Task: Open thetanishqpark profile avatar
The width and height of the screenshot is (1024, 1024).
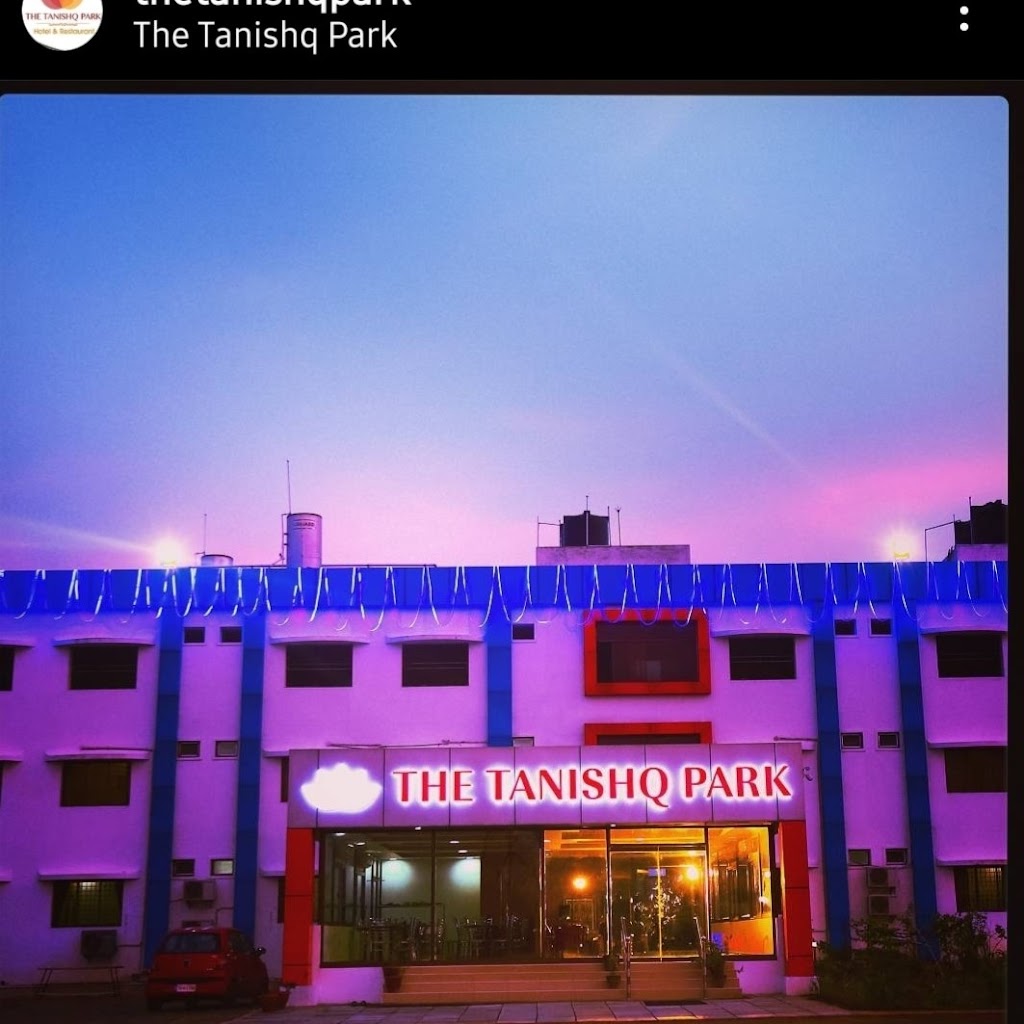Action: [62, 20]
